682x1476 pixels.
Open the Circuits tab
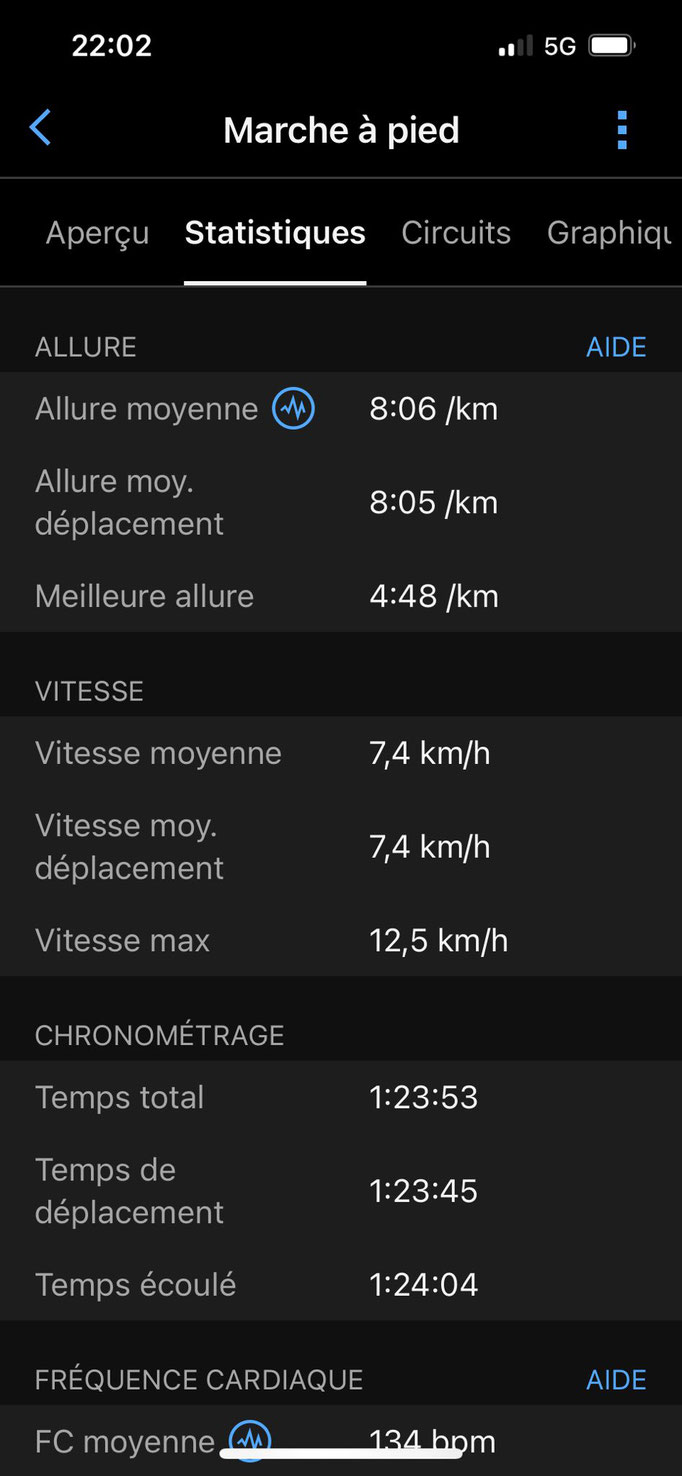pyautogui.click(x=456, y=233)
